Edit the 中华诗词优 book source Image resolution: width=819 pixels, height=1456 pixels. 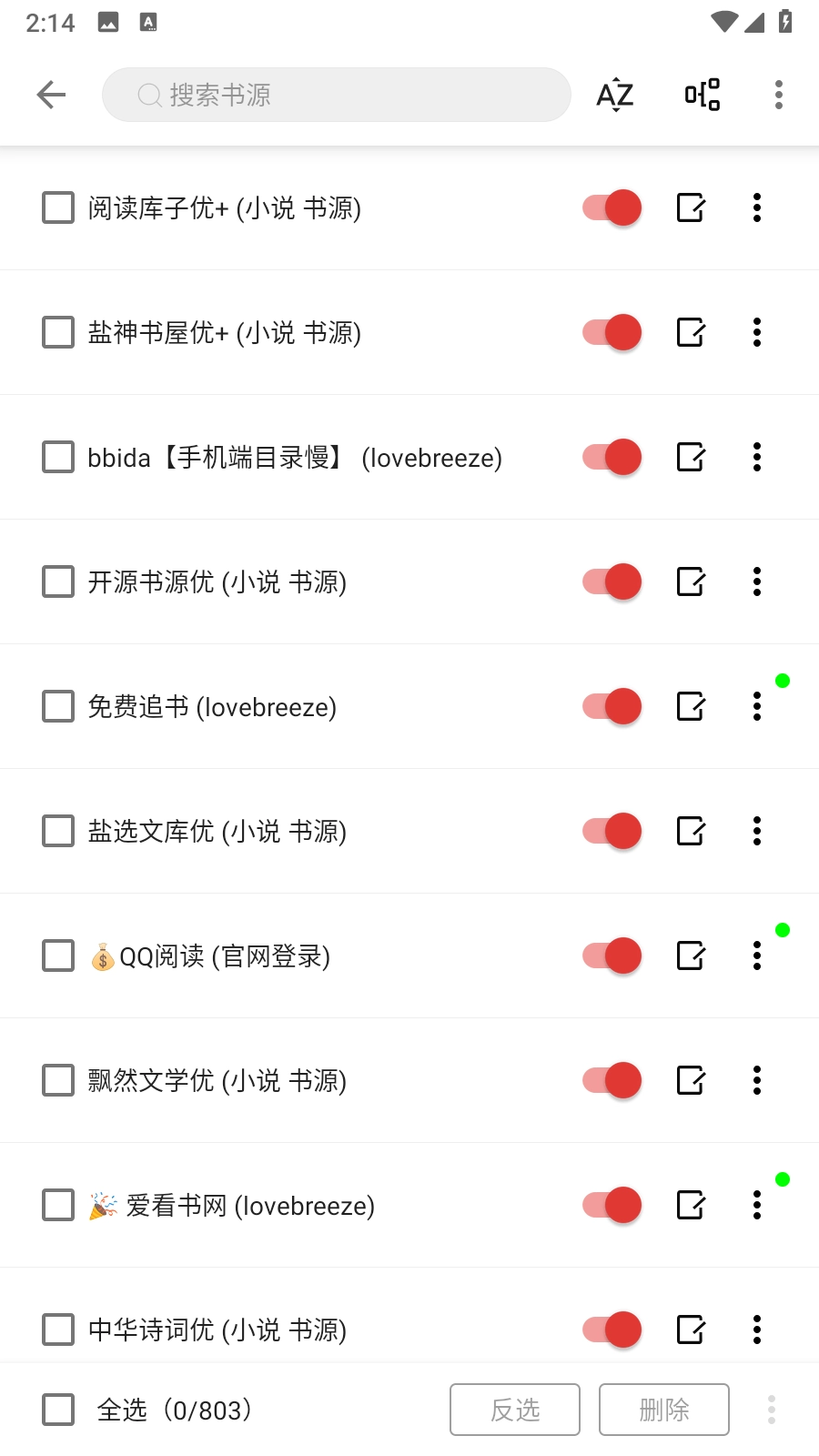(690, 1330)
